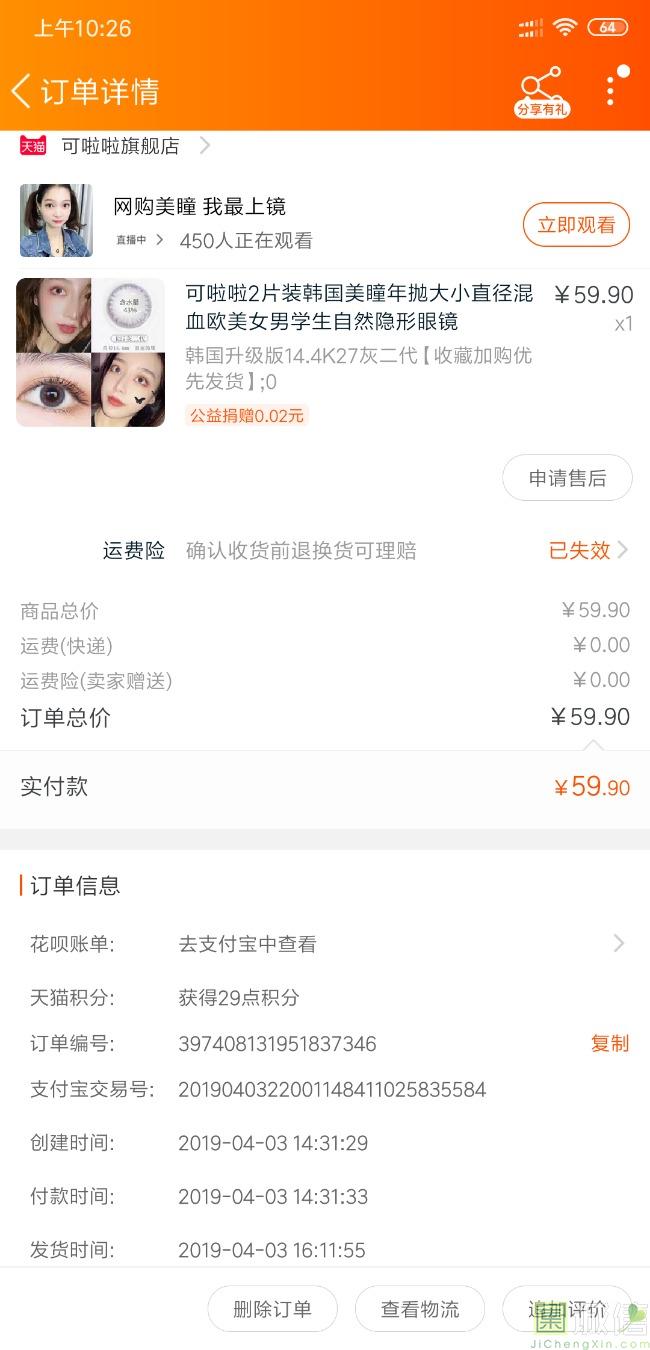Open the 可啦啦 contact lens product
Viewport: 650px width, 1350px height.
pos(358,308)
